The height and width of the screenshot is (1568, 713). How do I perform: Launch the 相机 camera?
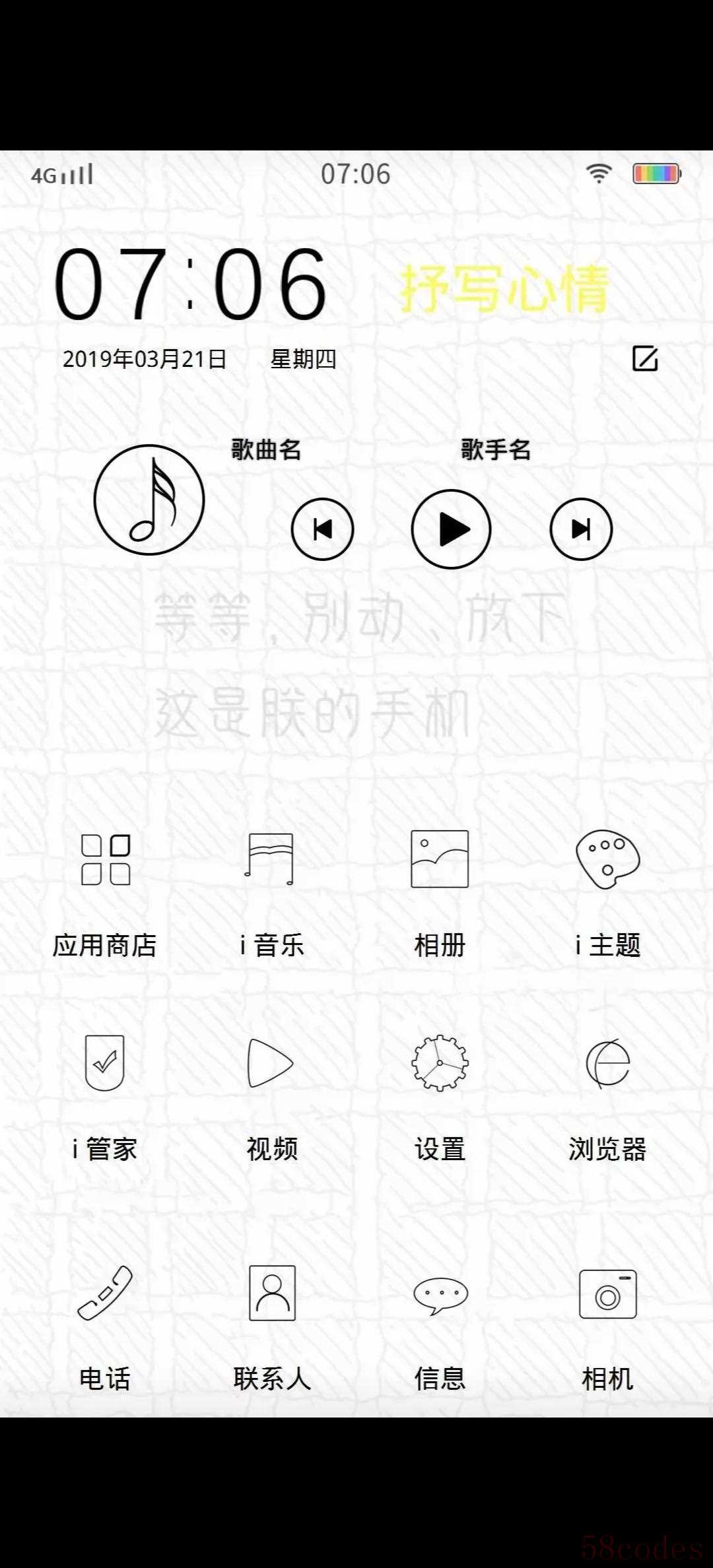pos(607,1295)
